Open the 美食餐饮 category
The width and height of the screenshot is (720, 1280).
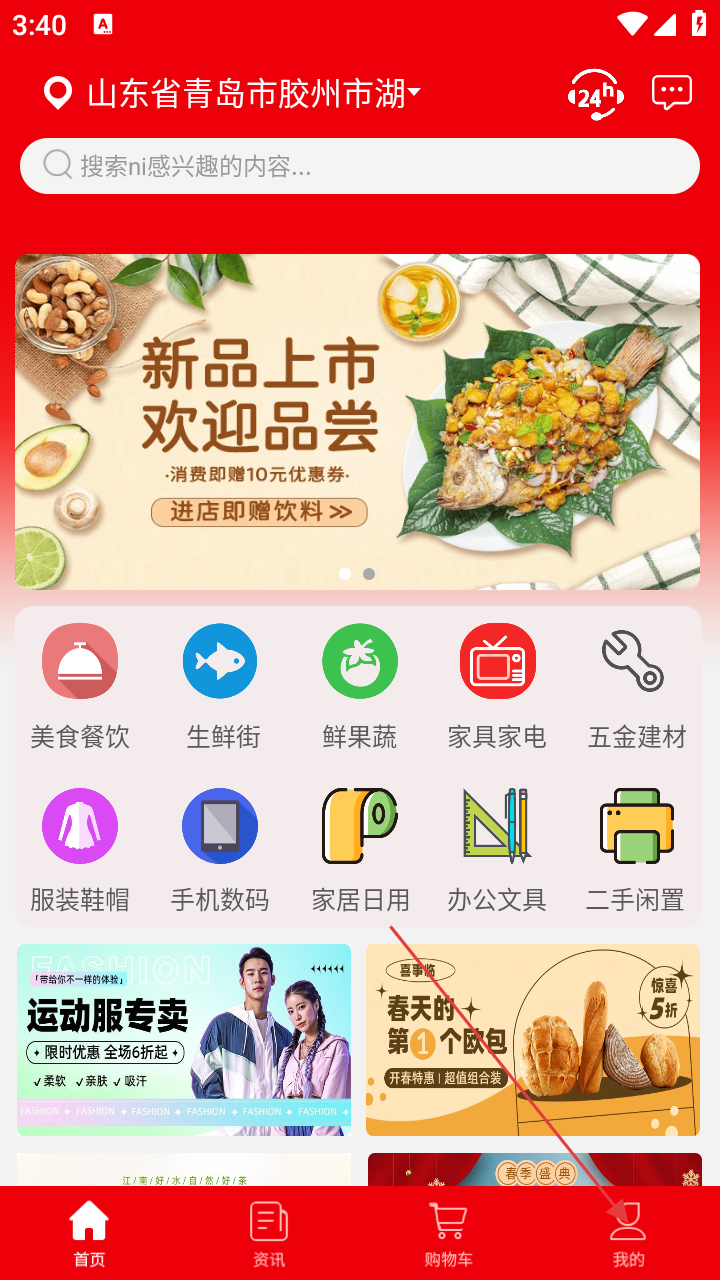[x=80, y=686]
